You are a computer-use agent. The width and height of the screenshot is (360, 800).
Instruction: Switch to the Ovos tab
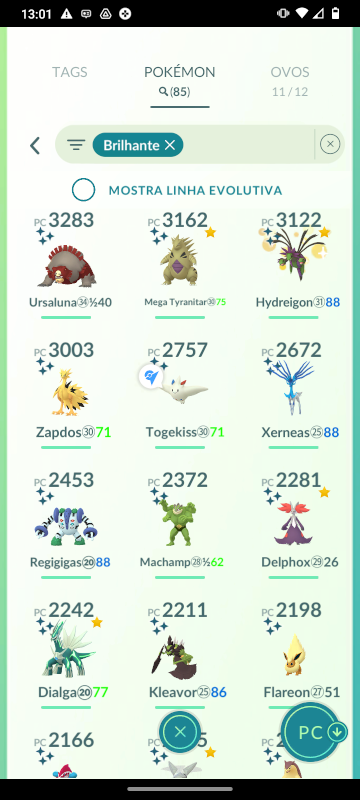[x=290, y=81]
